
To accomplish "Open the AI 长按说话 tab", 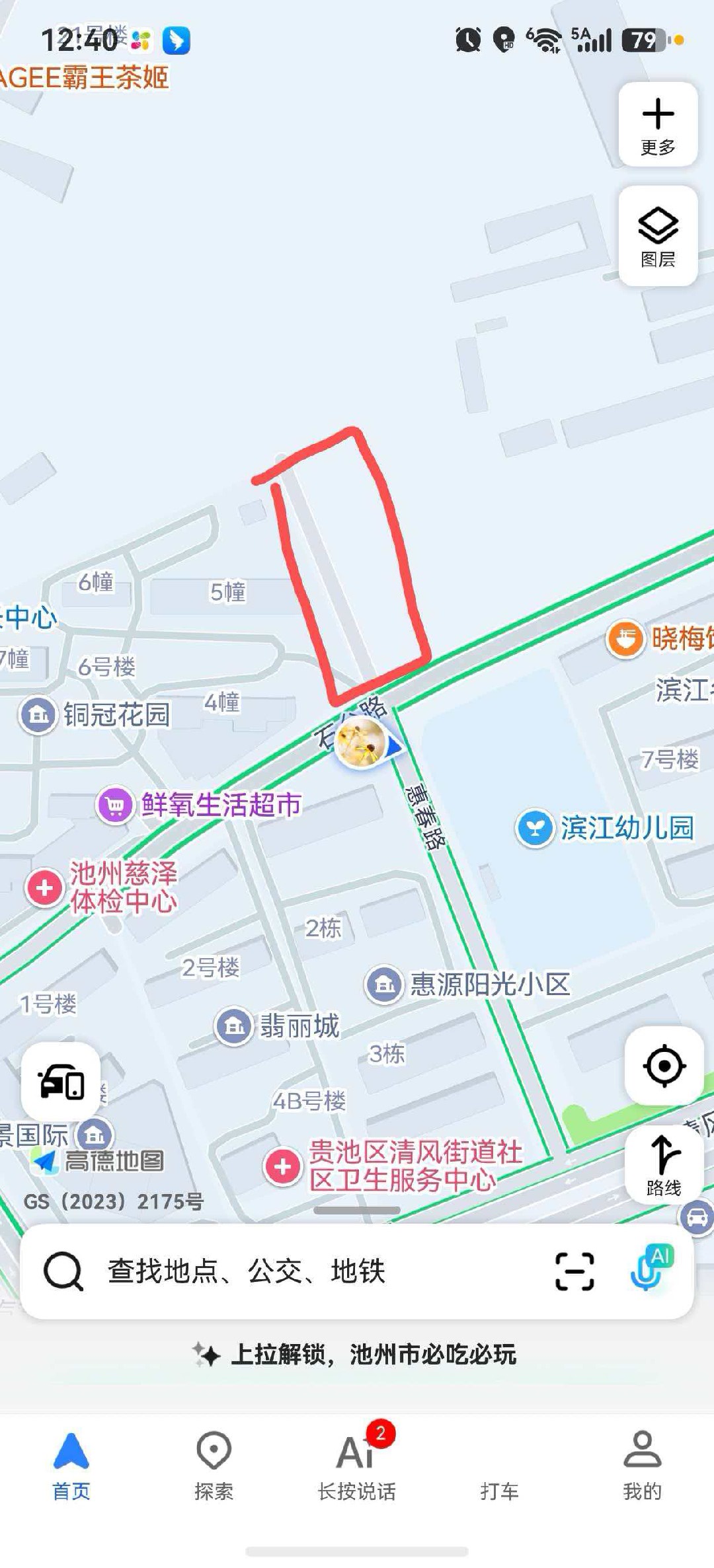I will coord(357,1464).
